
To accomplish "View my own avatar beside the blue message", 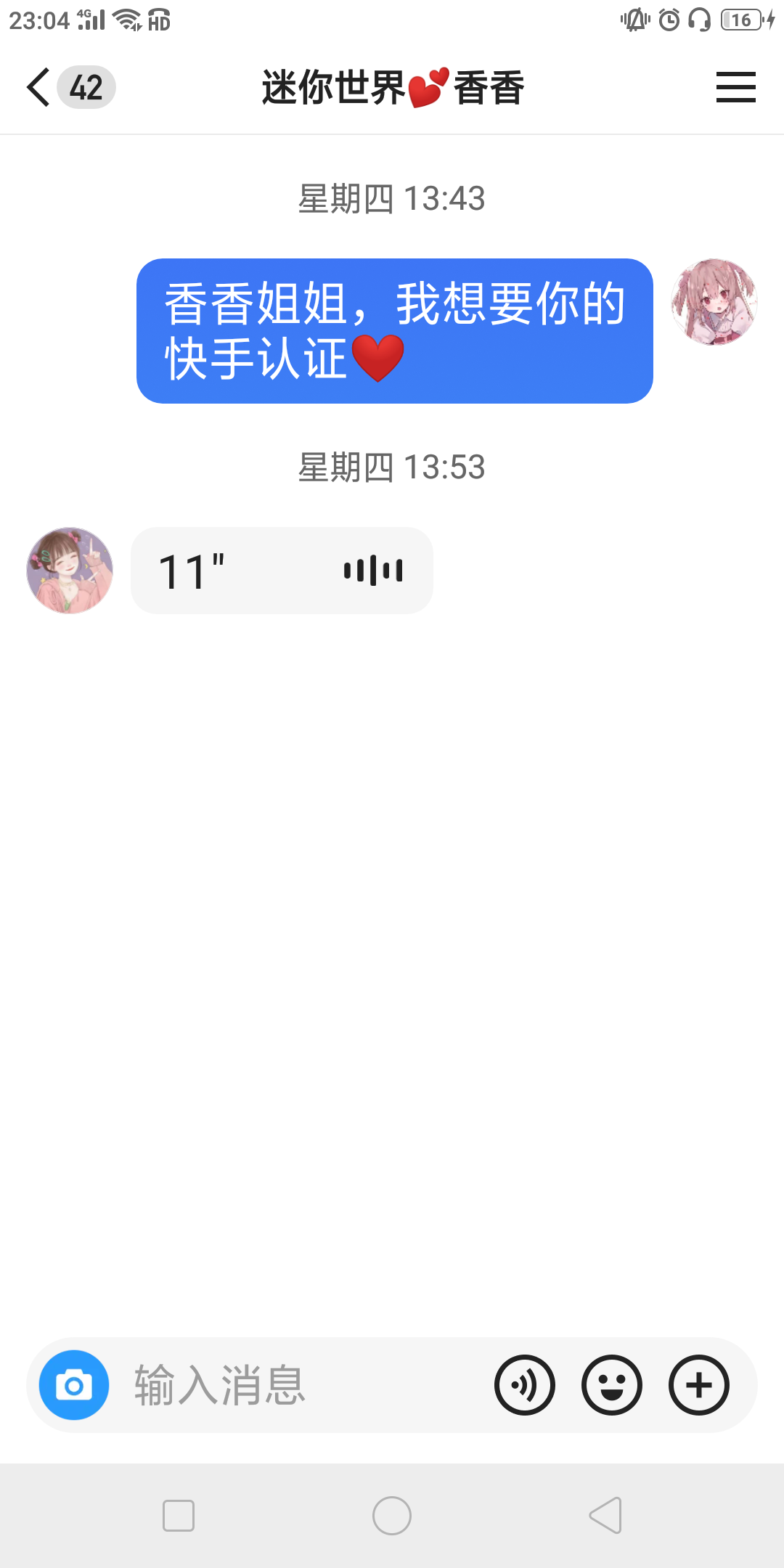I will coord(714,302).
